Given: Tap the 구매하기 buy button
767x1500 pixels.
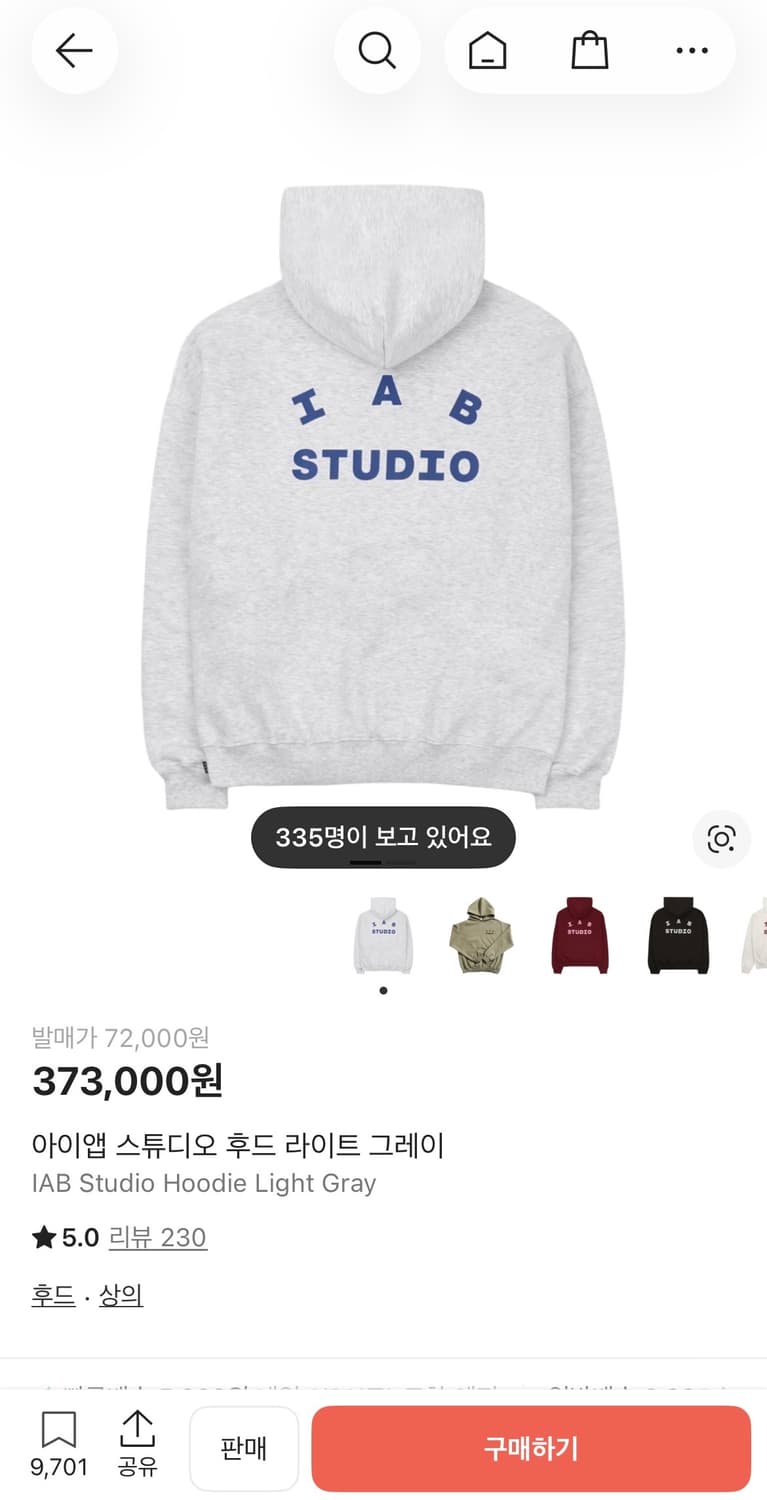Looking at the screenshot, I should [530, 1448].
